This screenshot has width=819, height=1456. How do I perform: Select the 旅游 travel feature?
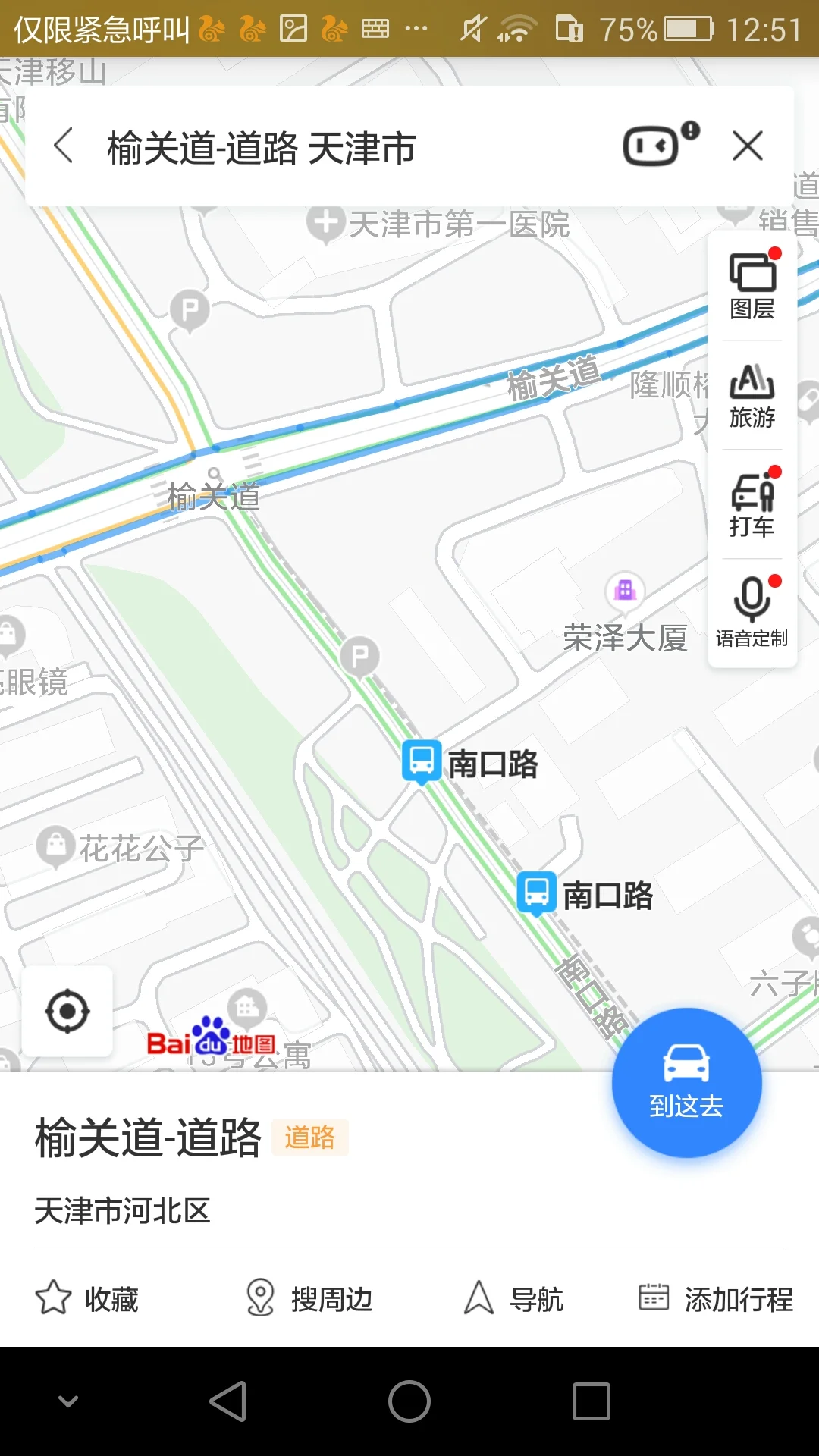pyautogui.click(x=752, y=395)
